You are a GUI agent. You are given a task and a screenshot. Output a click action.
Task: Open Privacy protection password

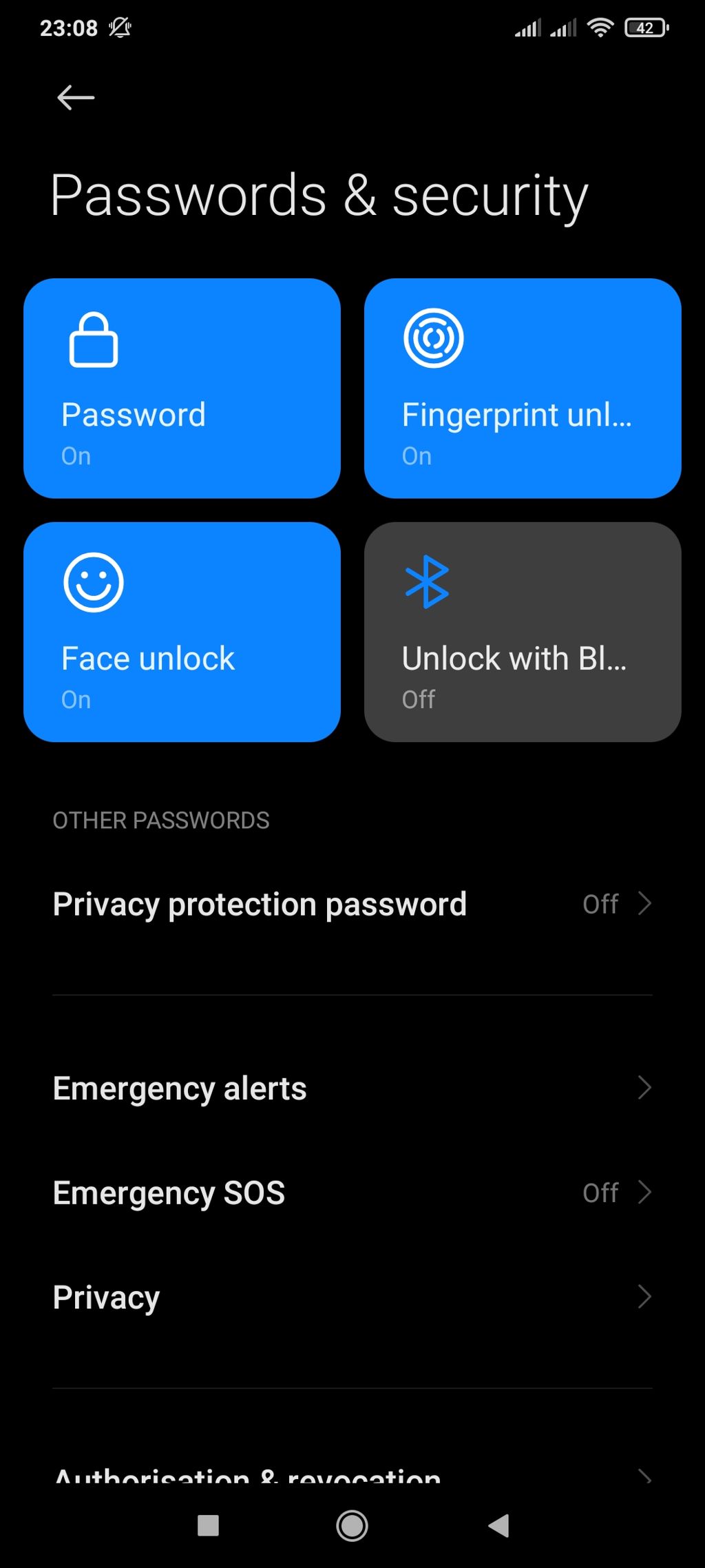pyautogui.click(x=352, y=904)
